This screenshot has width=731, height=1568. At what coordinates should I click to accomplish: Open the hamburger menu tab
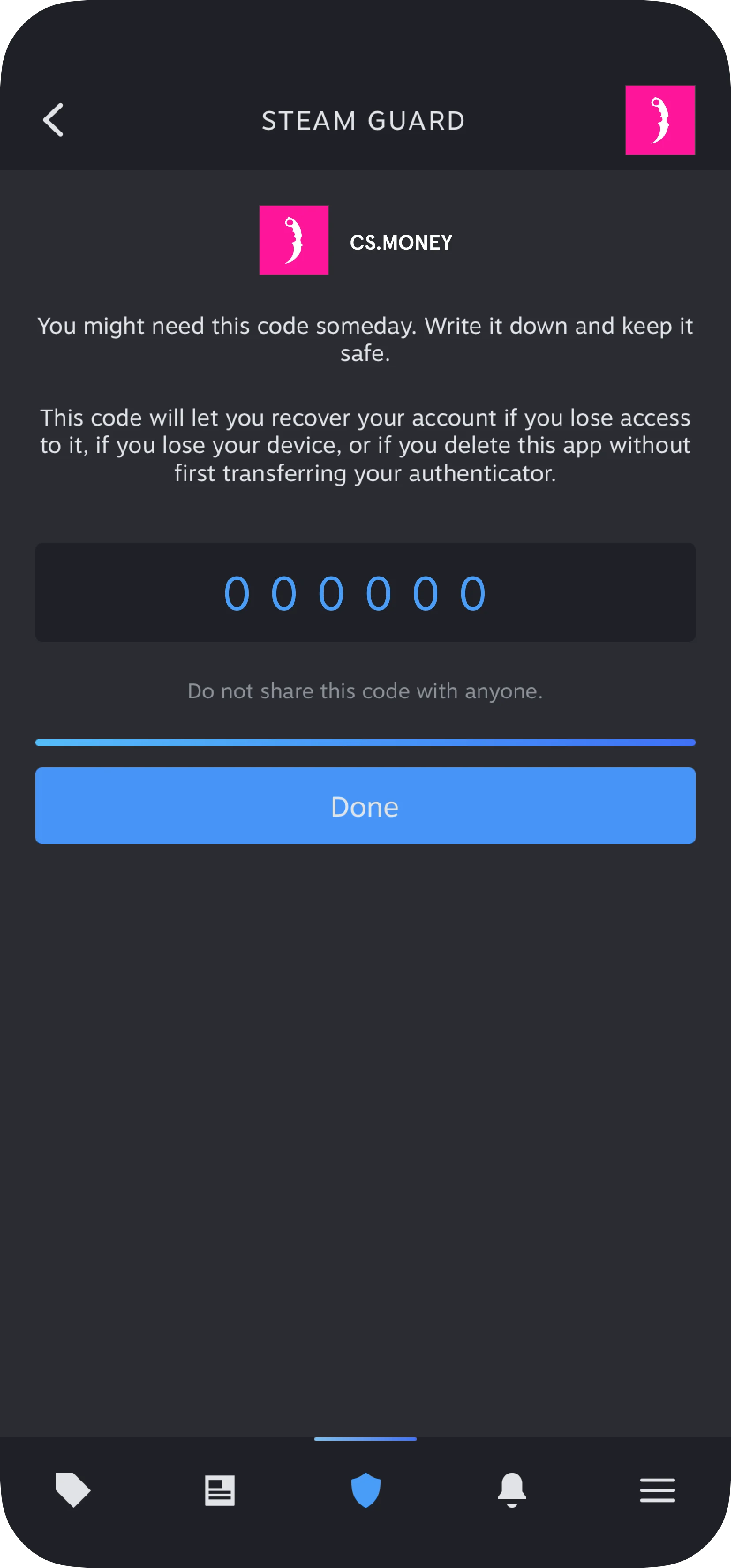point(657,1490)
